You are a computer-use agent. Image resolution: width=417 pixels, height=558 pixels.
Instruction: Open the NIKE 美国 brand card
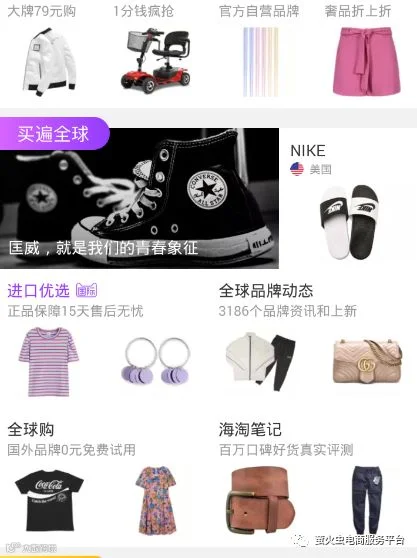click(x=348, y=198)
